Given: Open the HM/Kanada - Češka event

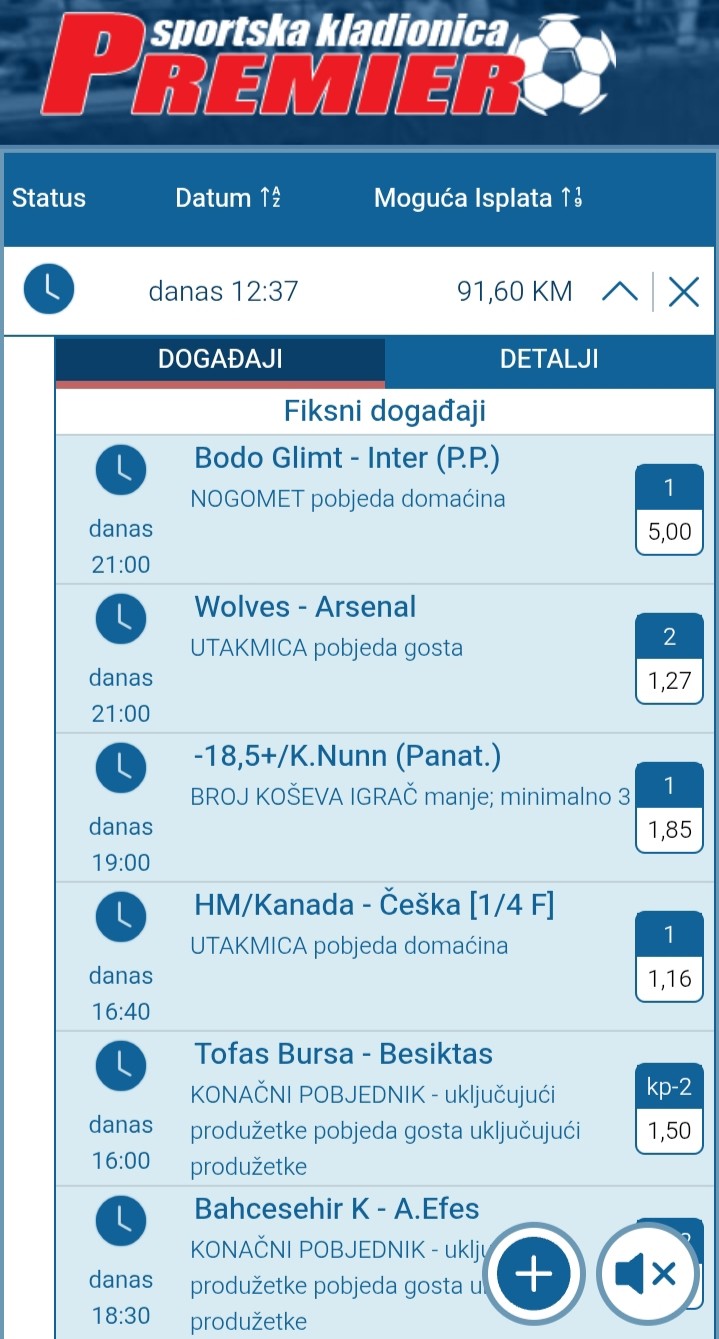Looking at the screenshot, I should tap(374, 905).
